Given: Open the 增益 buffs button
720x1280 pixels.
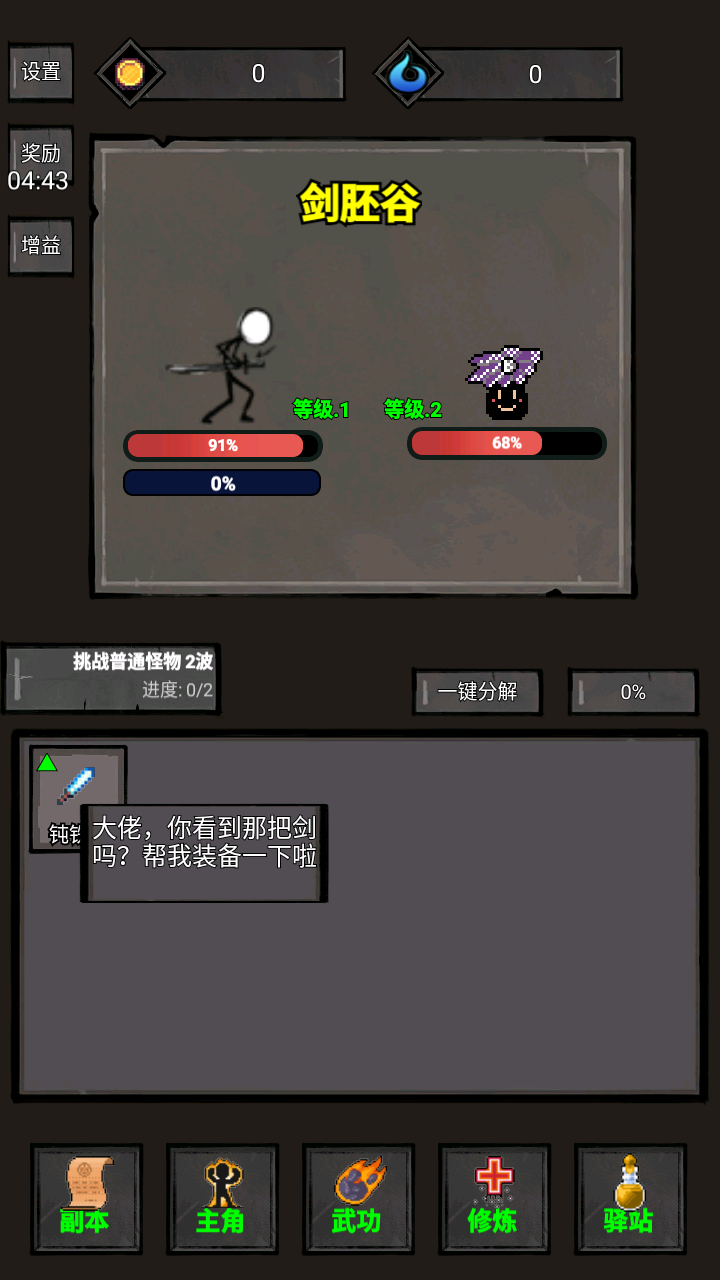Looking at the screenshot, I should coord(41,246).
